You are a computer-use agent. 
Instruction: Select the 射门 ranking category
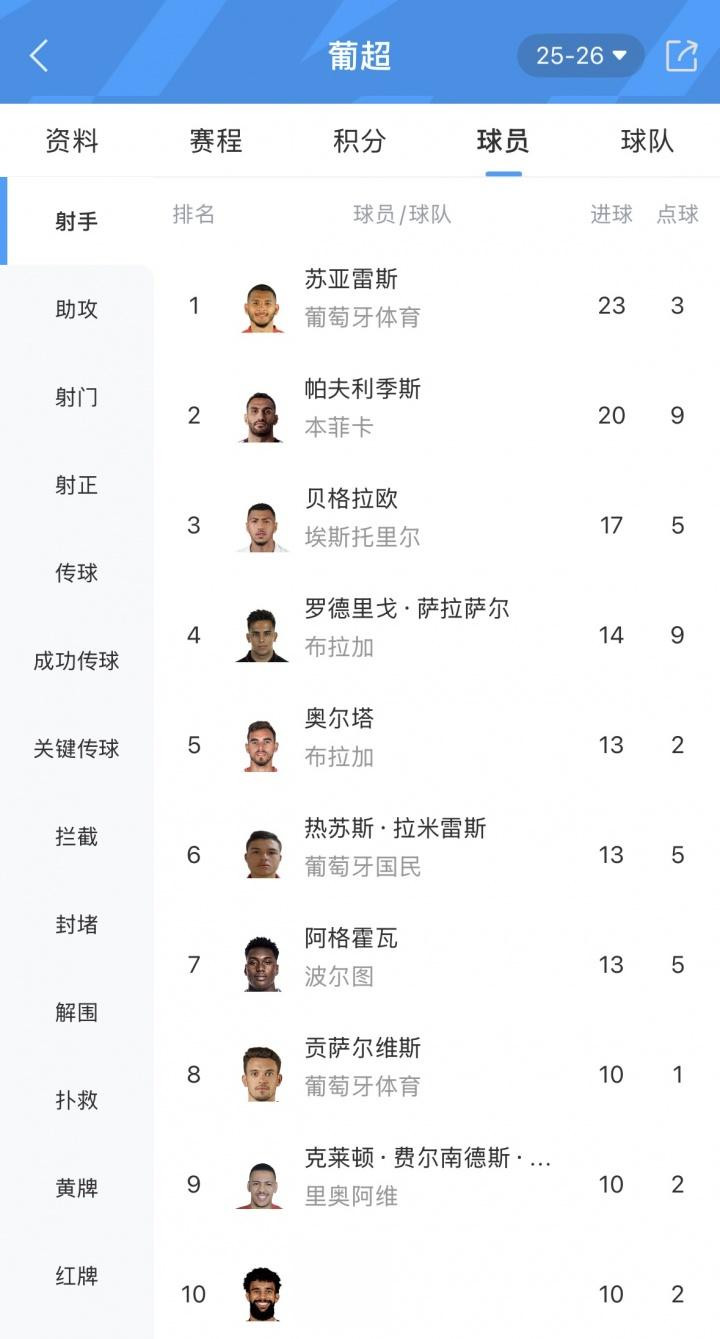[x=77, y=397]
